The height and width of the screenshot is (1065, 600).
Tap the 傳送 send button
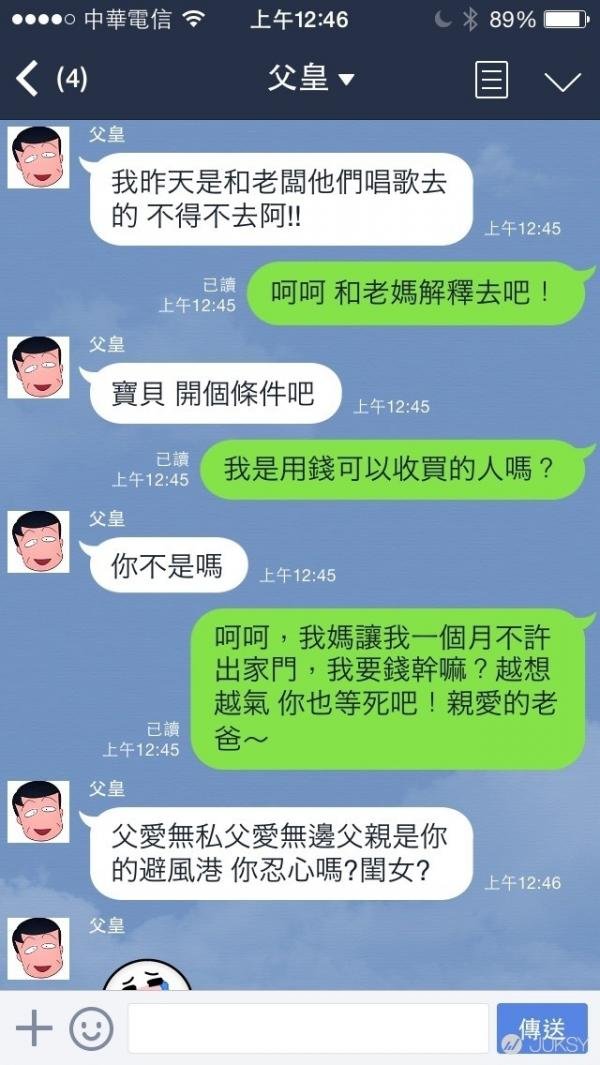(542, 1028)
